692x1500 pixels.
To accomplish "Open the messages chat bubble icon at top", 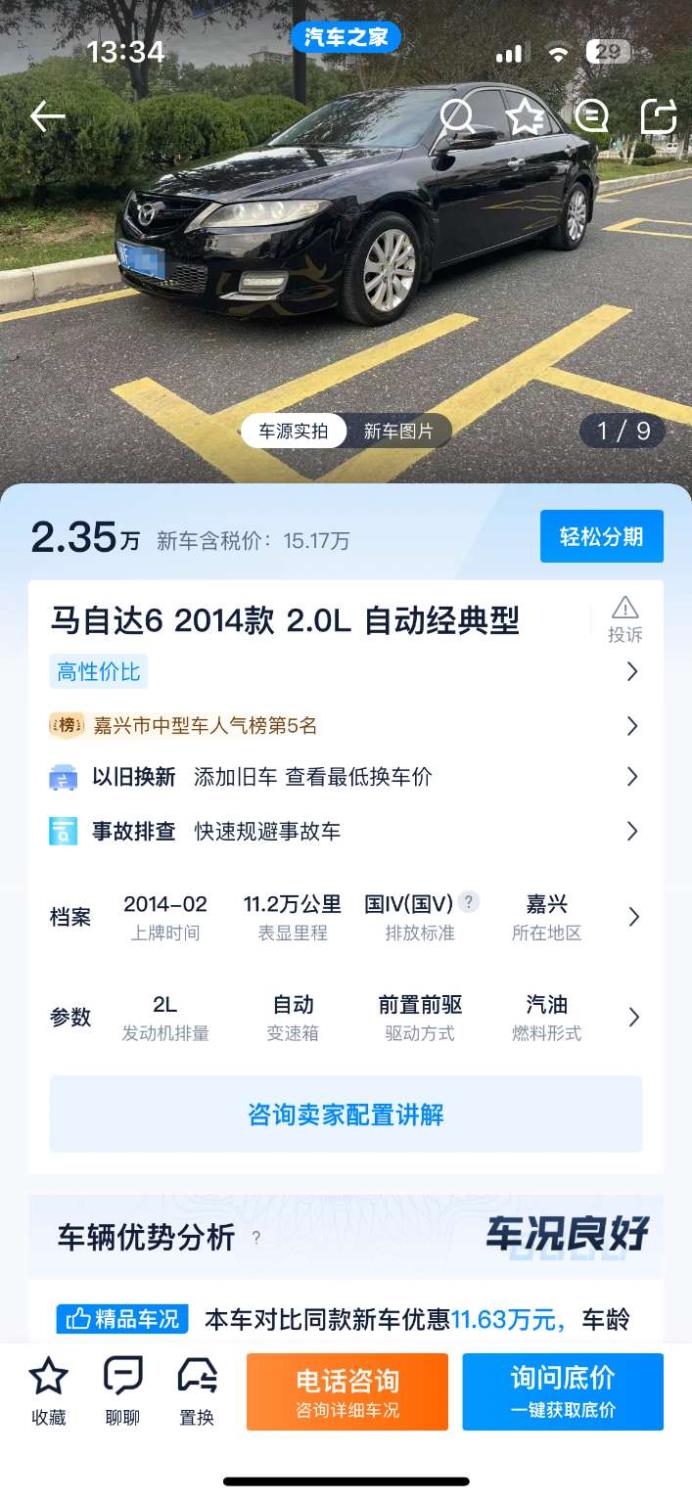I will 592,117.
